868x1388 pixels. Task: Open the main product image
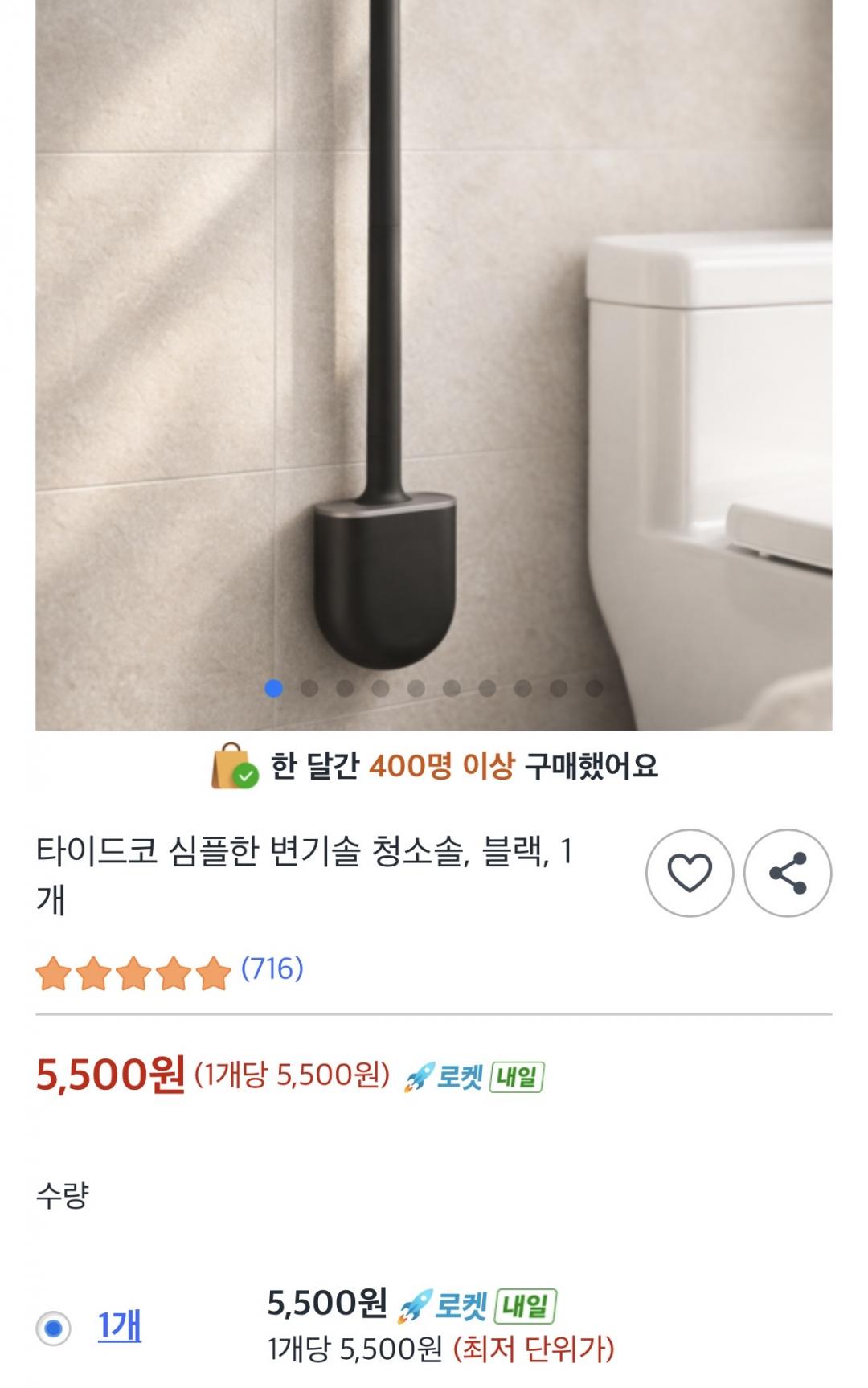click(x=434, y=338)
